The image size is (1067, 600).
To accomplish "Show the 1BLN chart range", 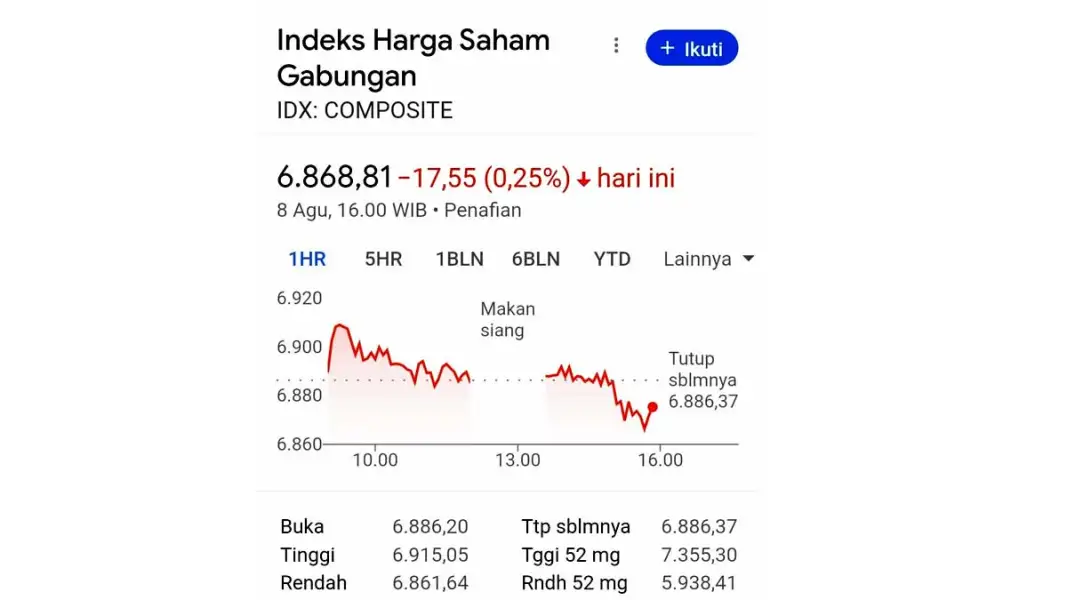I will 459,259.
